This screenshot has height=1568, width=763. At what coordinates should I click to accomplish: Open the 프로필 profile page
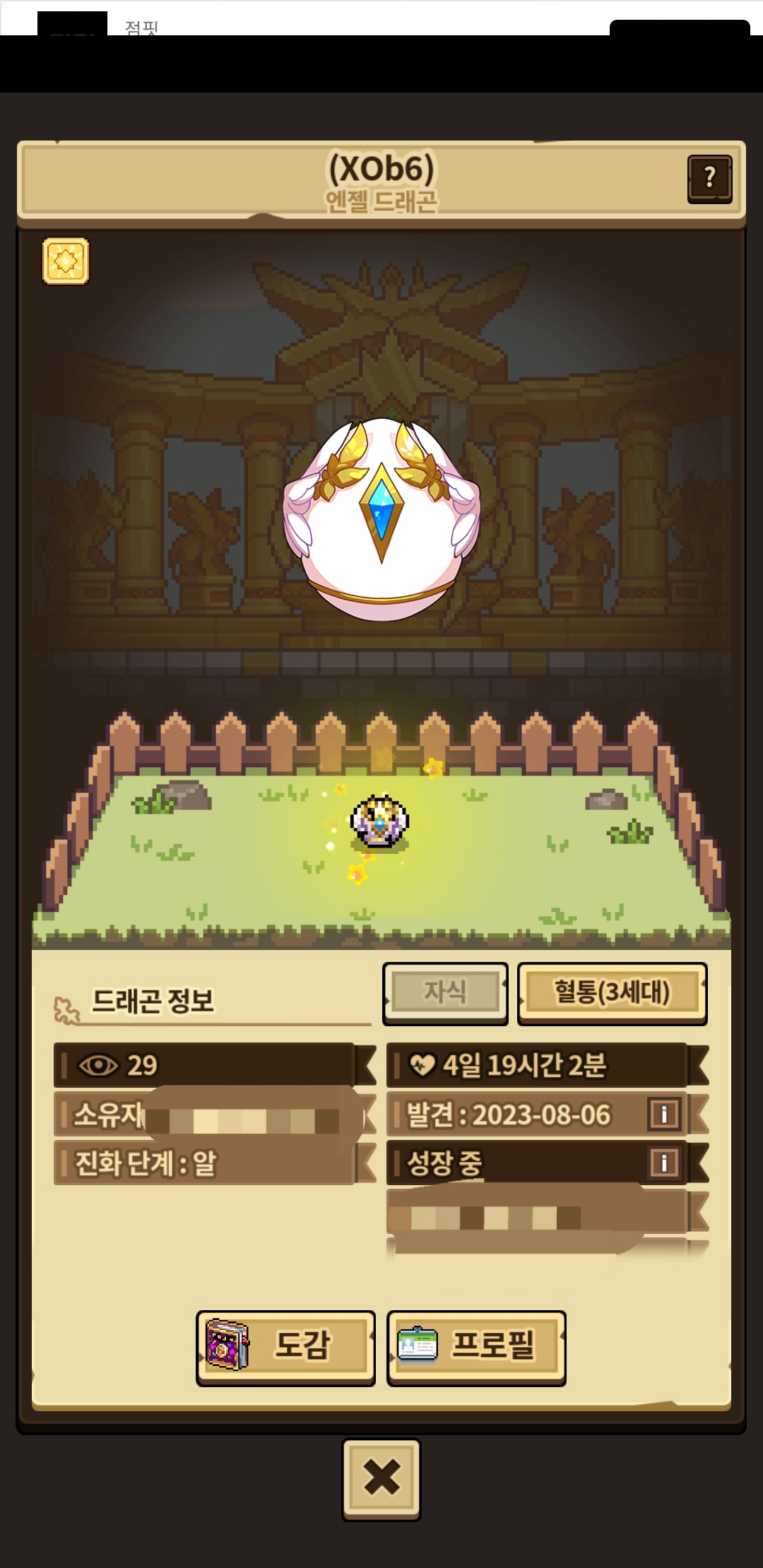476,1348
